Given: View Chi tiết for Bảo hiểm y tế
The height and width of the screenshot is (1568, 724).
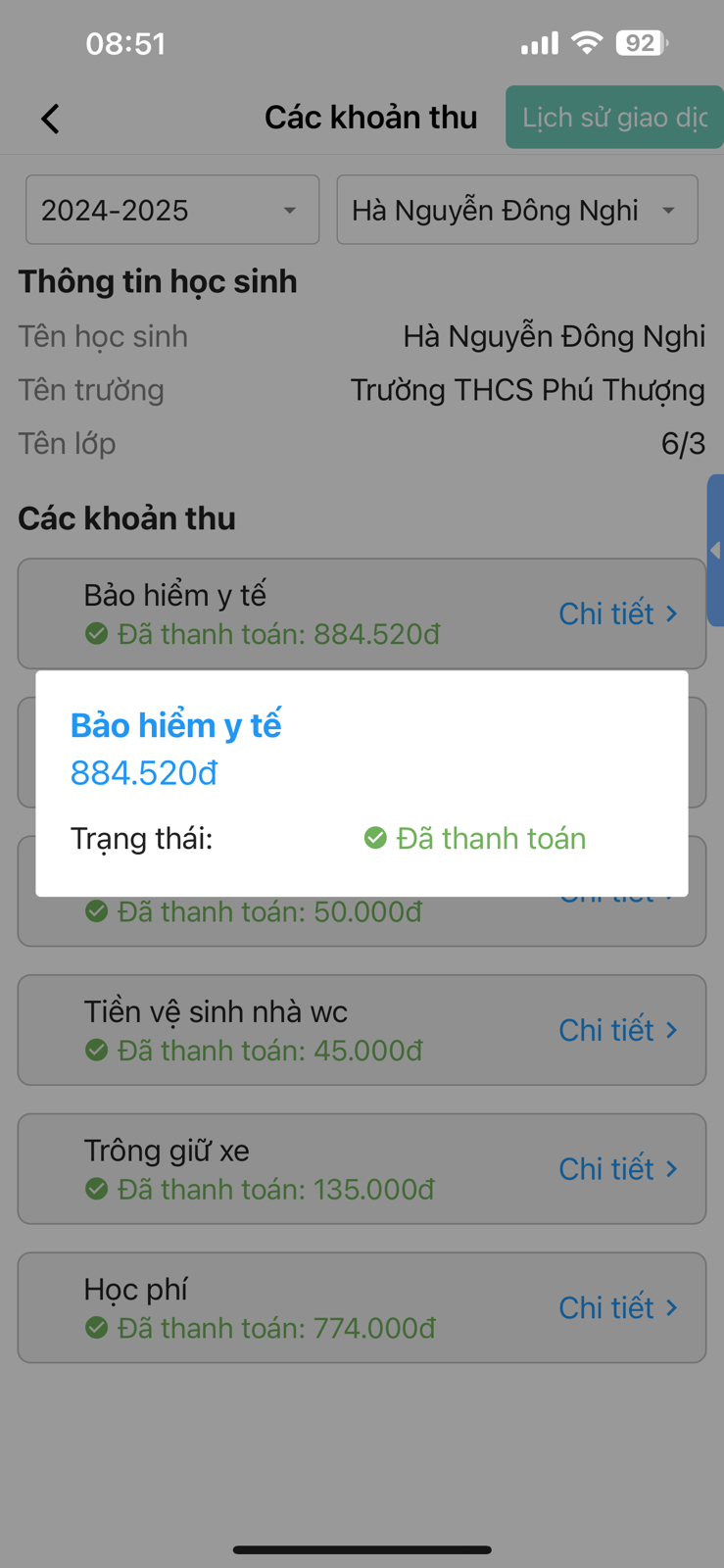Looking at the screenshot, I should (x=618, y=613).
